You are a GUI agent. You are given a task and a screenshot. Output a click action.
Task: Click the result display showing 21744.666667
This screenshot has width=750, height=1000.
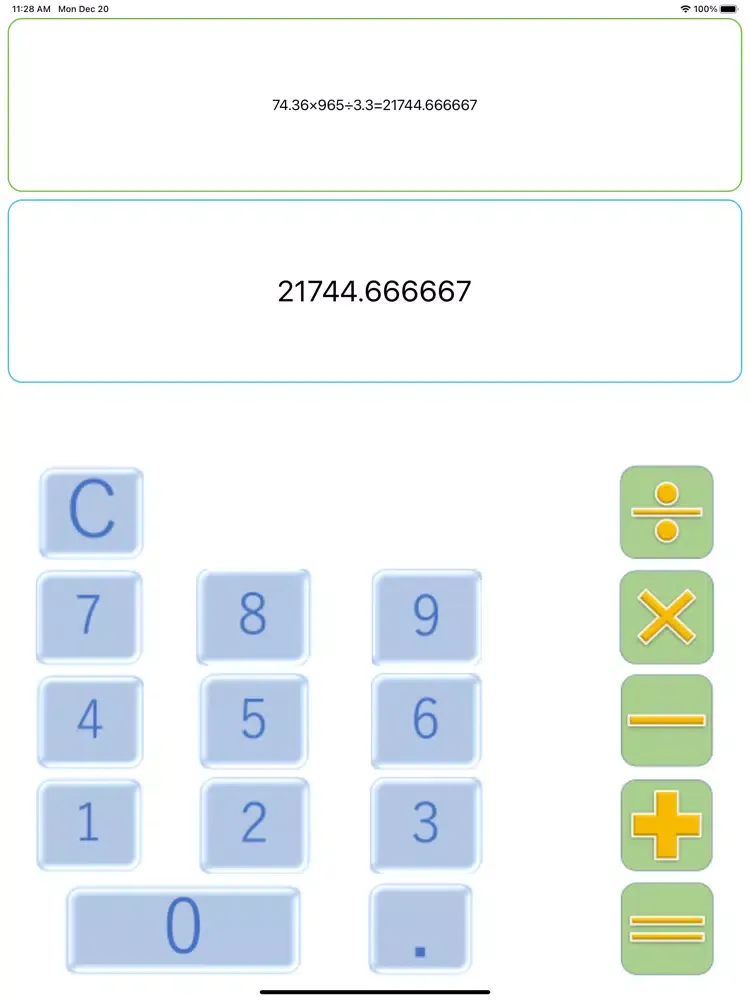pos(375,291)
